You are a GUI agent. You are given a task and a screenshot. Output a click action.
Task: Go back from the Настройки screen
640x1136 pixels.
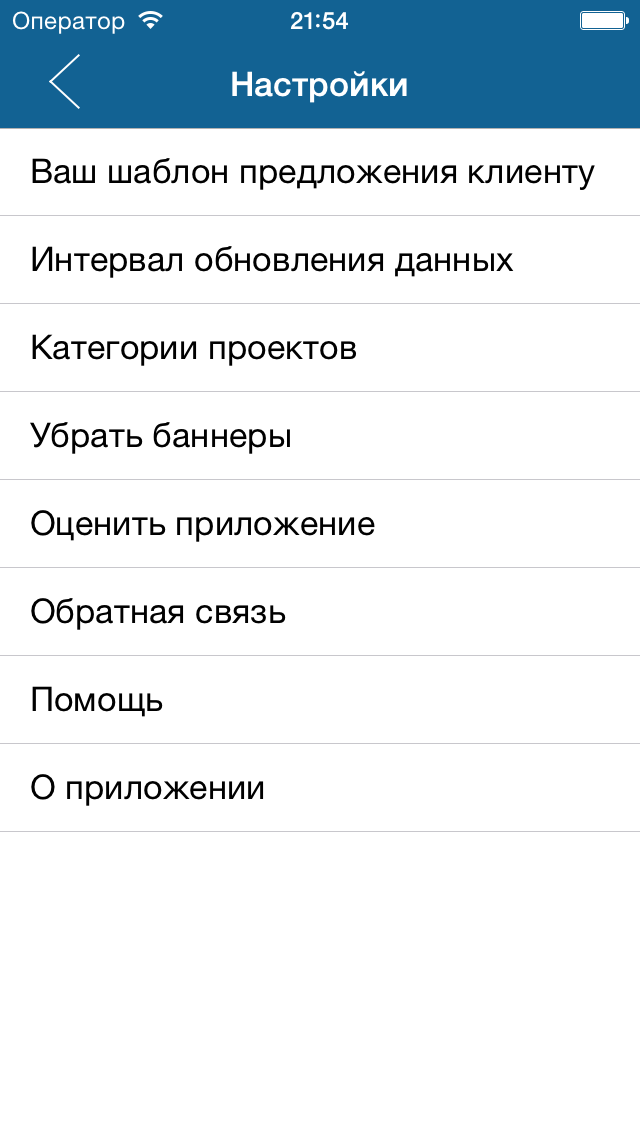click(64, 83)
